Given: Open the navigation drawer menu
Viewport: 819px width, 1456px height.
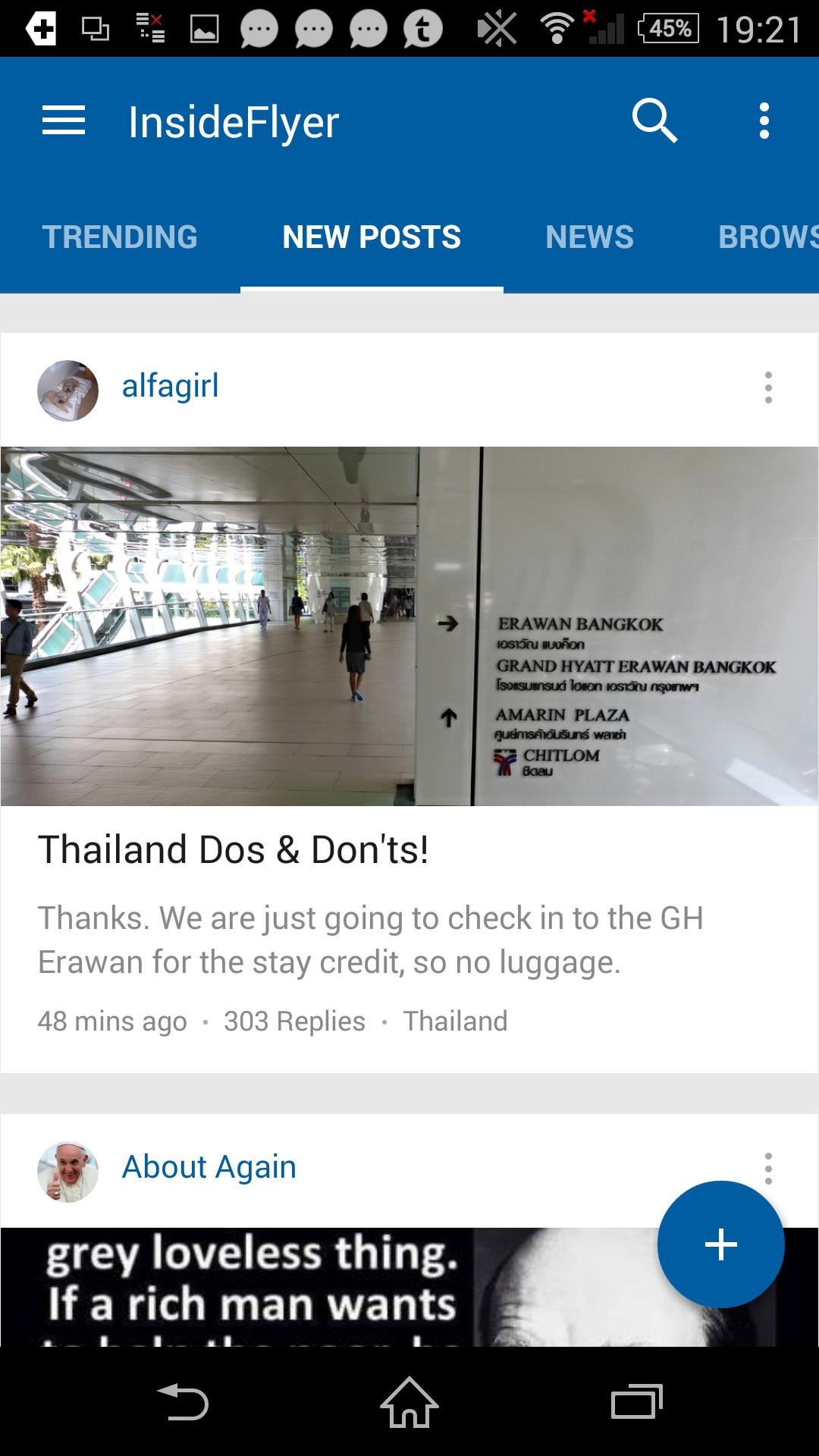Looking at the screenshot, I should point(64,121).
